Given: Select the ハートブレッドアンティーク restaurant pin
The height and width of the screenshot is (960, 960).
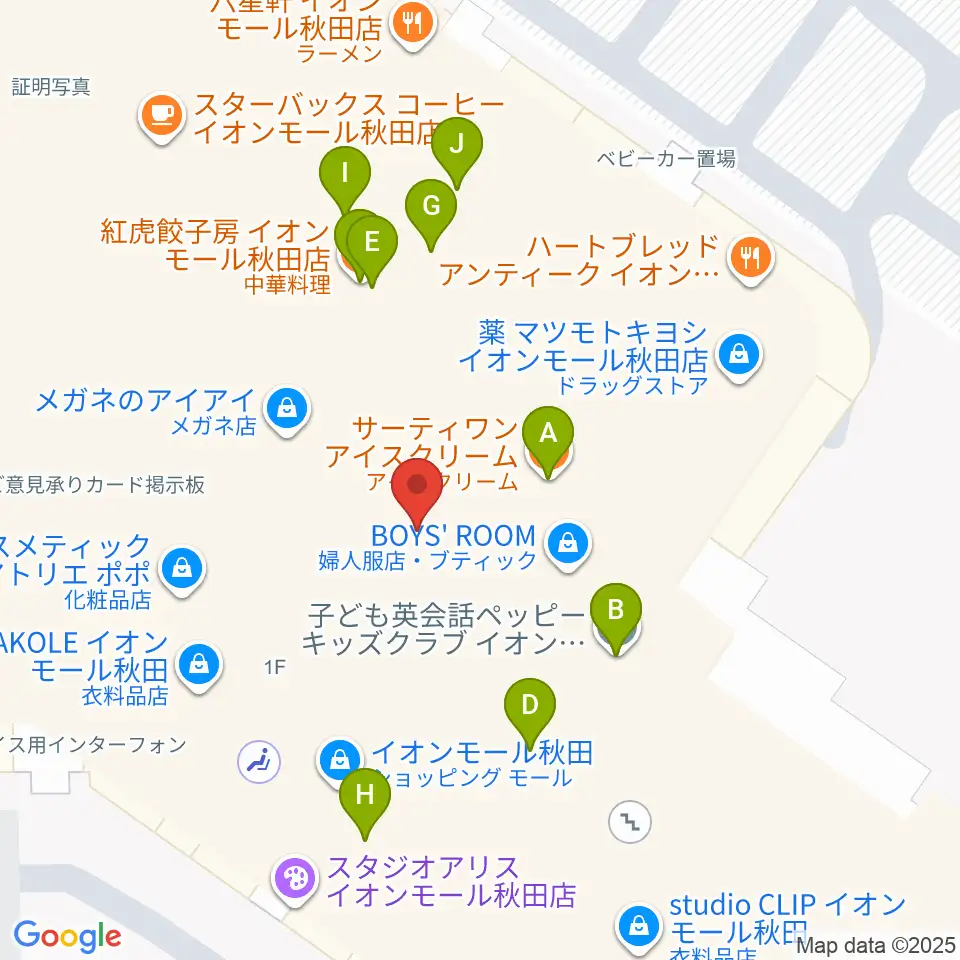Looking at the screenshot, I should (751, 260).
